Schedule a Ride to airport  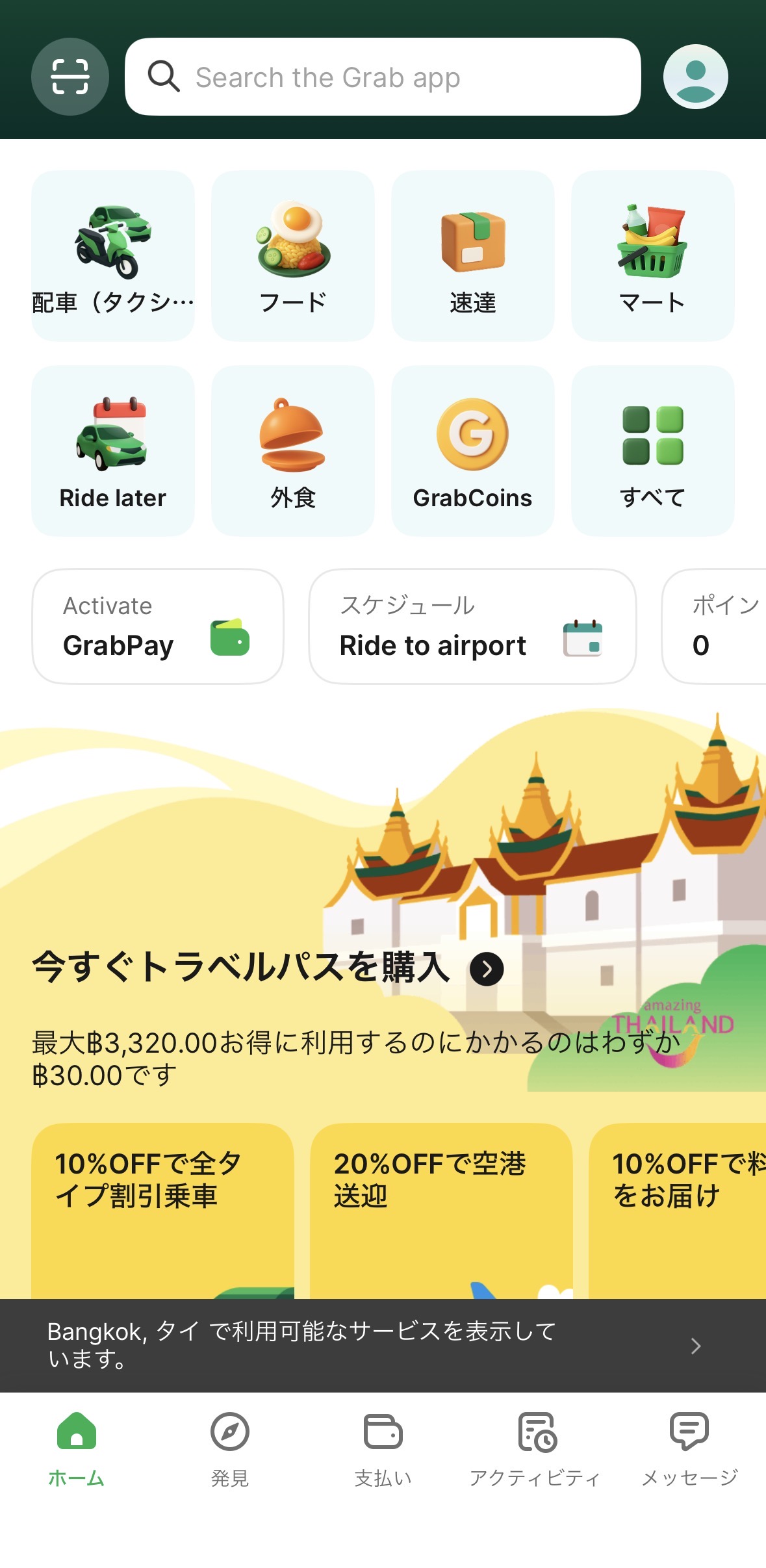[472, 626]
